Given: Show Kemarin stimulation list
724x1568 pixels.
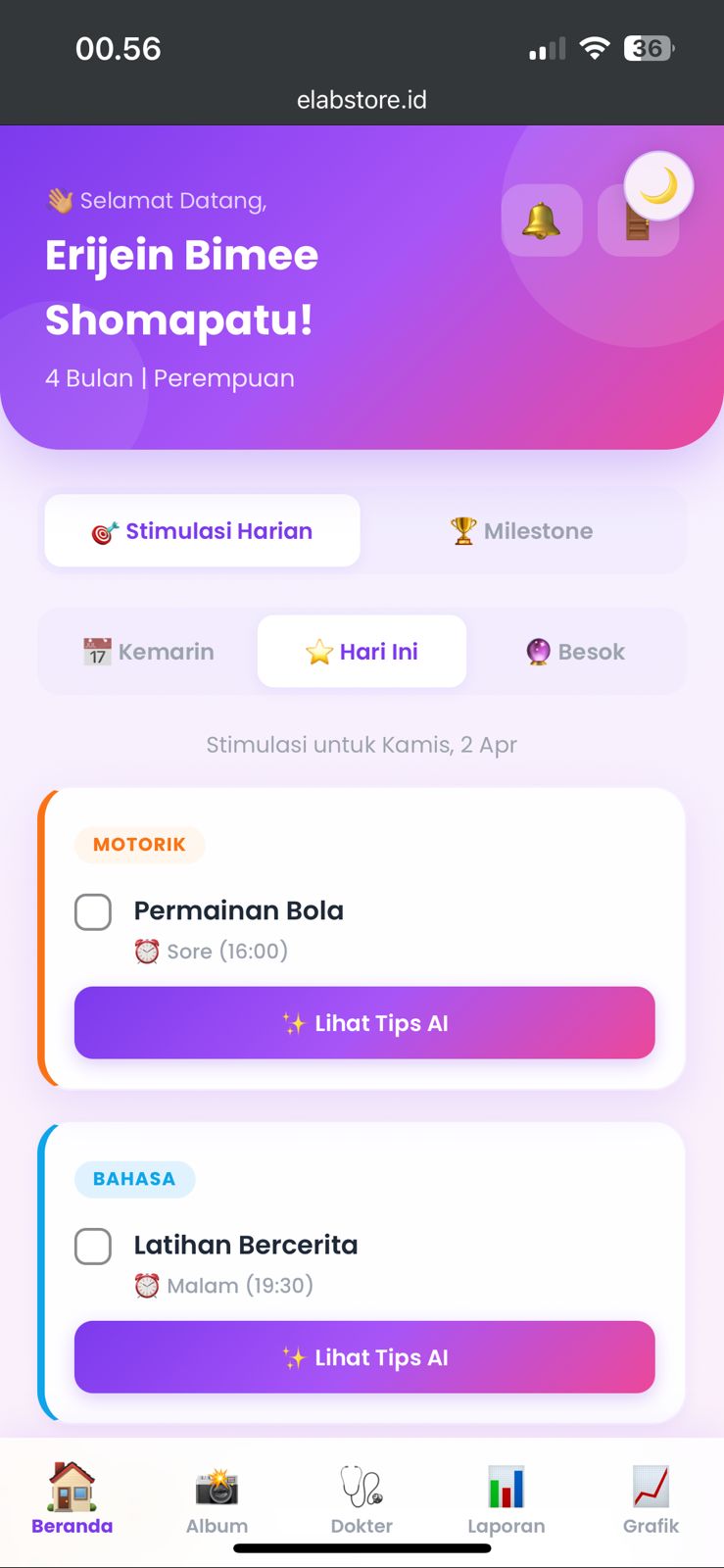Looking at the screenshot, I should coord(149,652).
